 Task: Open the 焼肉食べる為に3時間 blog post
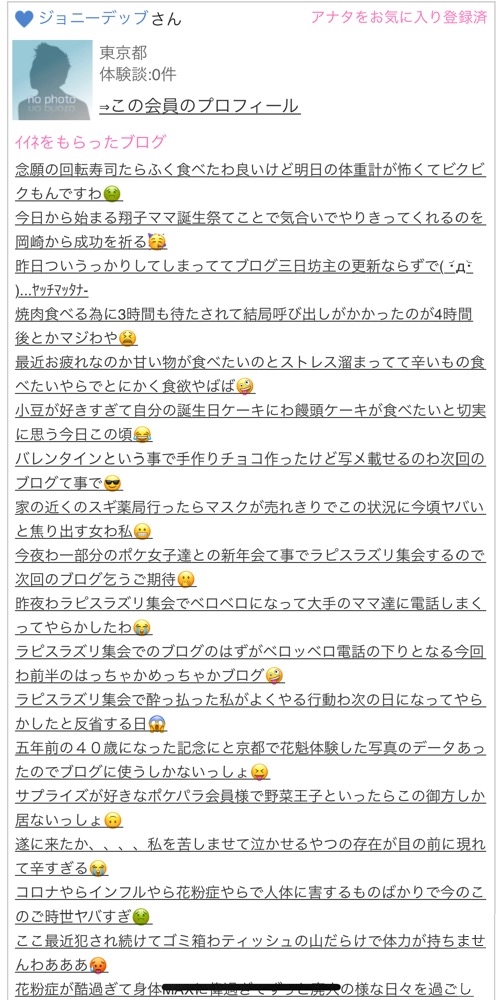tap(250, 326)
